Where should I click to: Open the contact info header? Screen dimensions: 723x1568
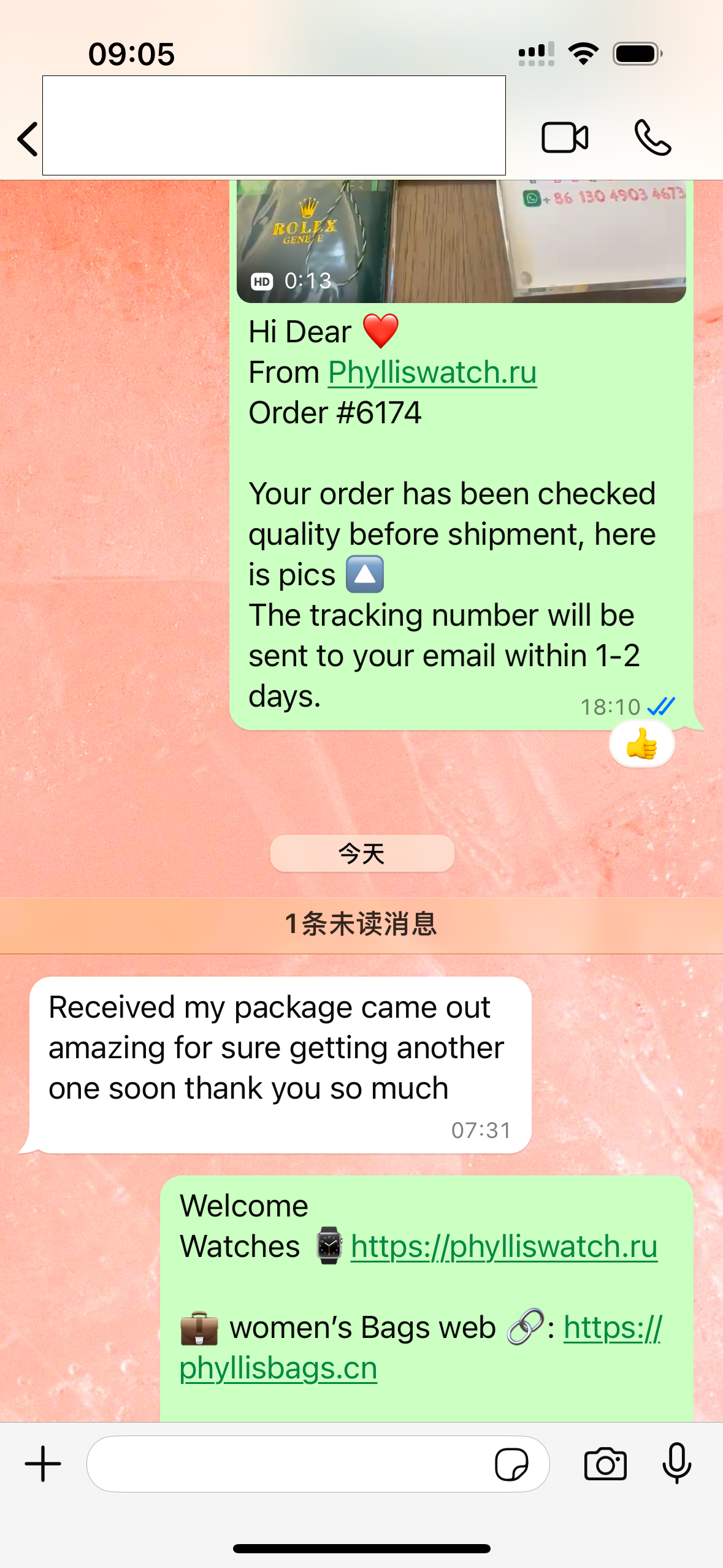pos(274,126)
